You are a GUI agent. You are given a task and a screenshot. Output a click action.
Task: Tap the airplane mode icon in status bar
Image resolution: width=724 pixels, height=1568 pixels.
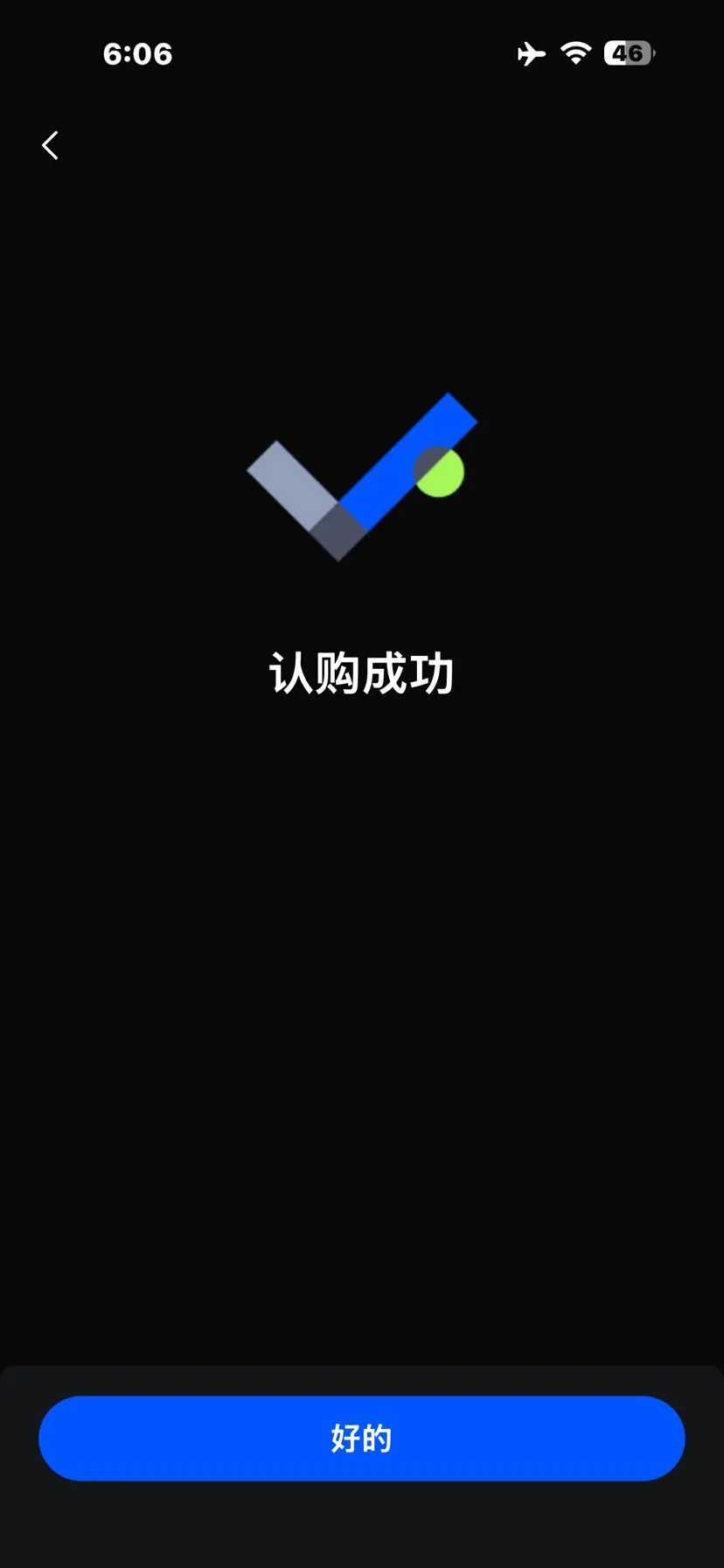(x=532, y=53)
